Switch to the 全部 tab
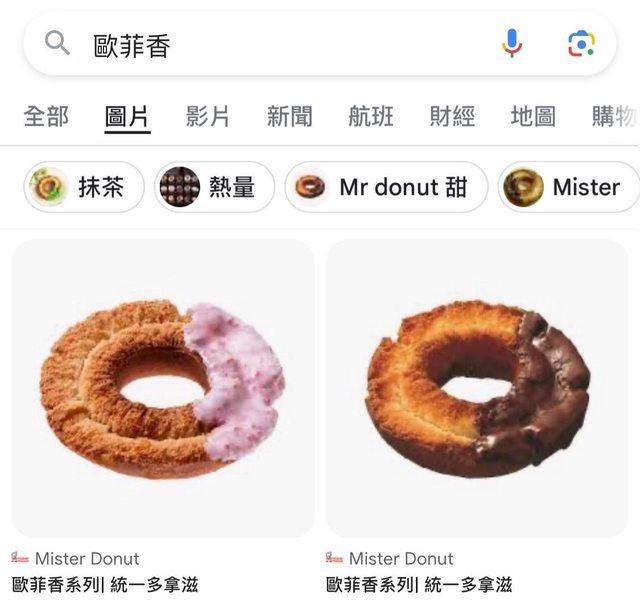Image resolution: width=640 pixels, height=610 pixels. click(46, 116)
